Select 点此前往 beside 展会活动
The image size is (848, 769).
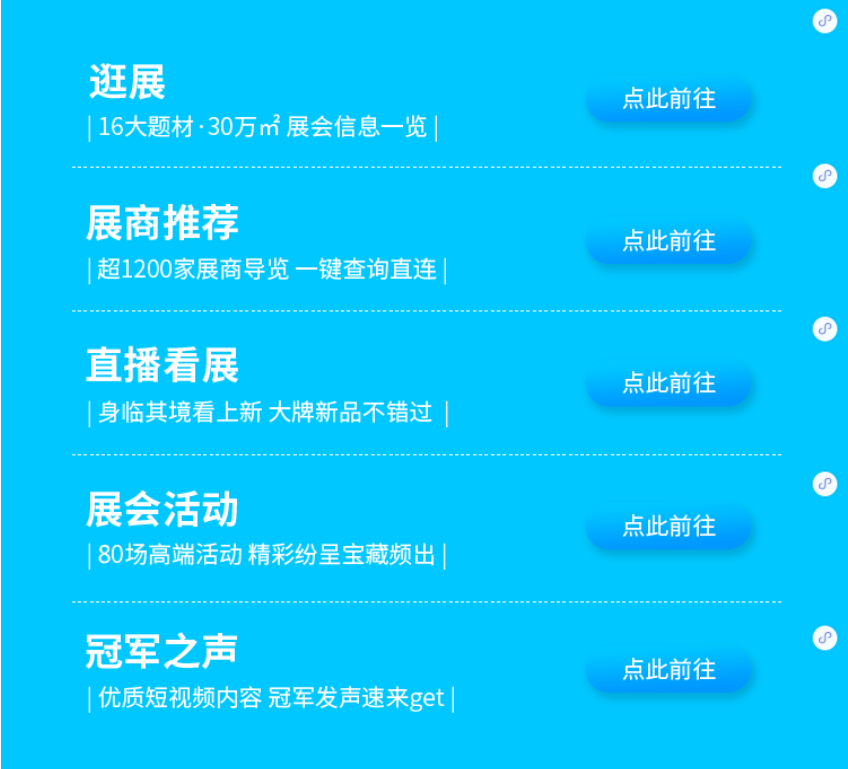668,526
